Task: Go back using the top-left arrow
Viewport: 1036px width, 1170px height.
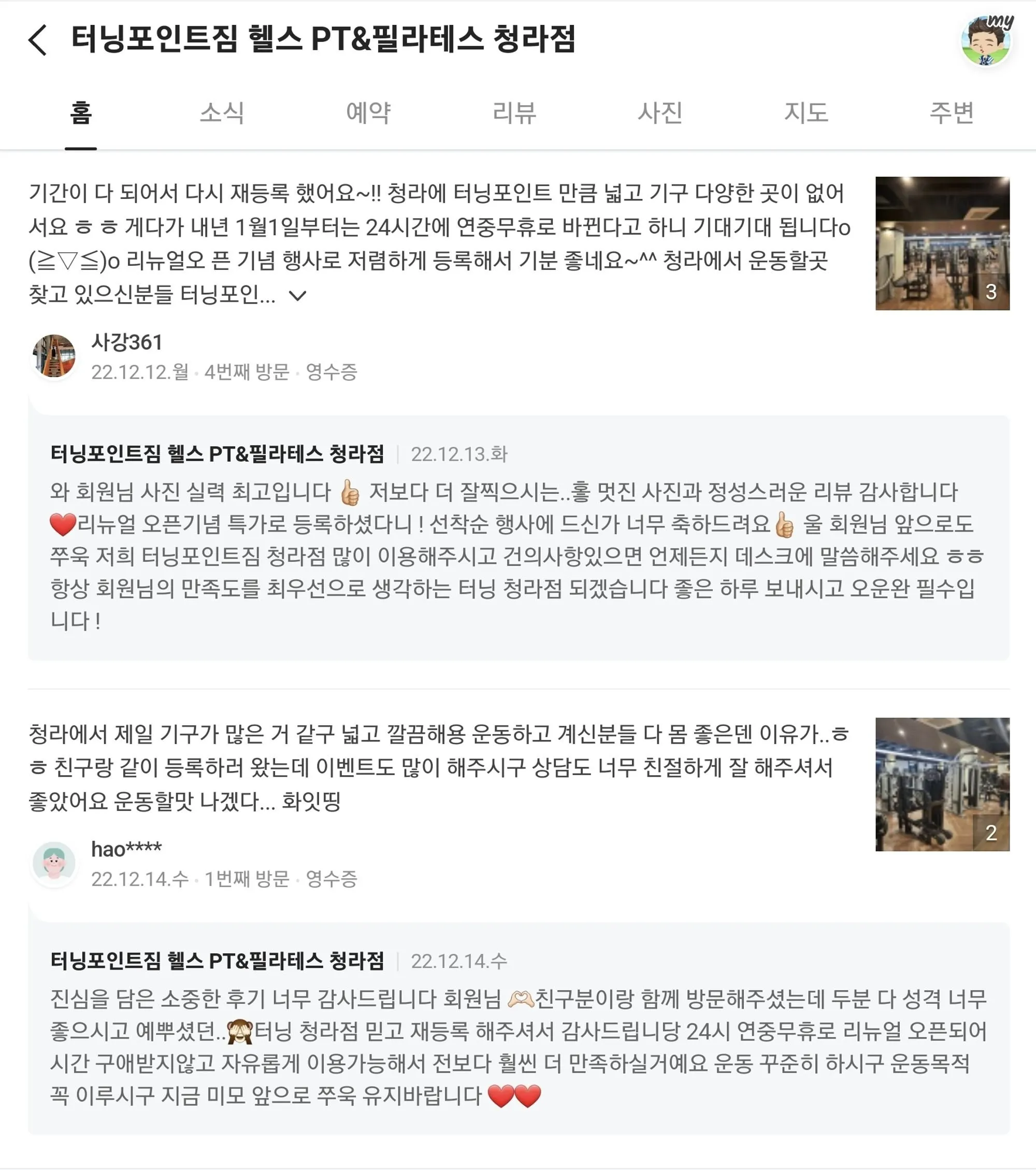Action: 38,40
